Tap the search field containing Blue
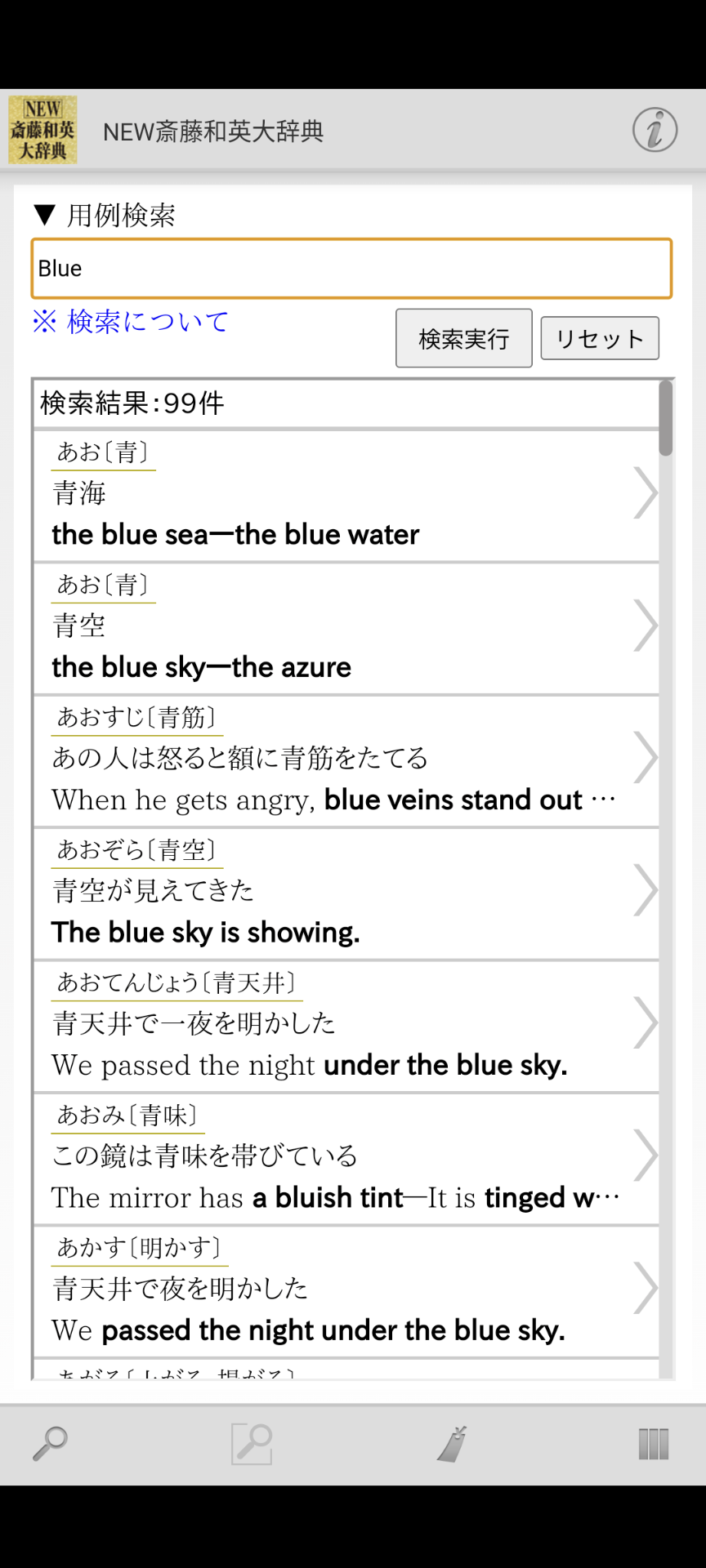Screen dimensions: 706x1568 tap(351, 269)
